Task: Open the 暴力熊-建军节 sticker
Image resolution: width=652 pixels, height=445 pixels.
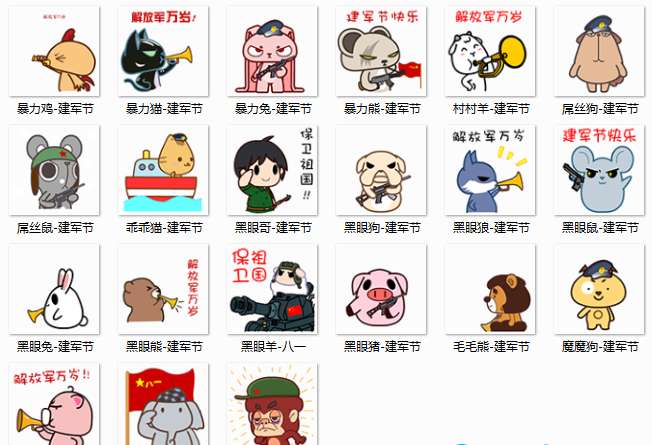Action: pyautogui.click(x=381, y=52)
